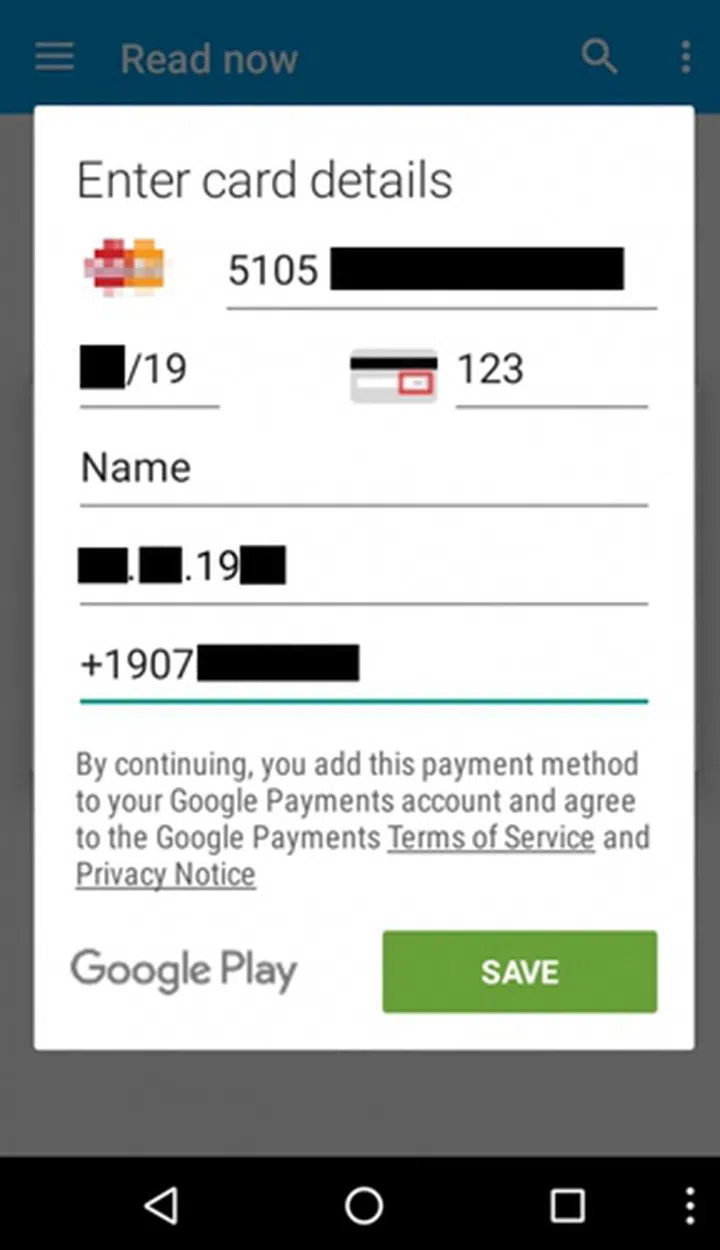This screenshot has width=720, height=1250.
Task: Return to the home screen
Action: pos(364,1205)
